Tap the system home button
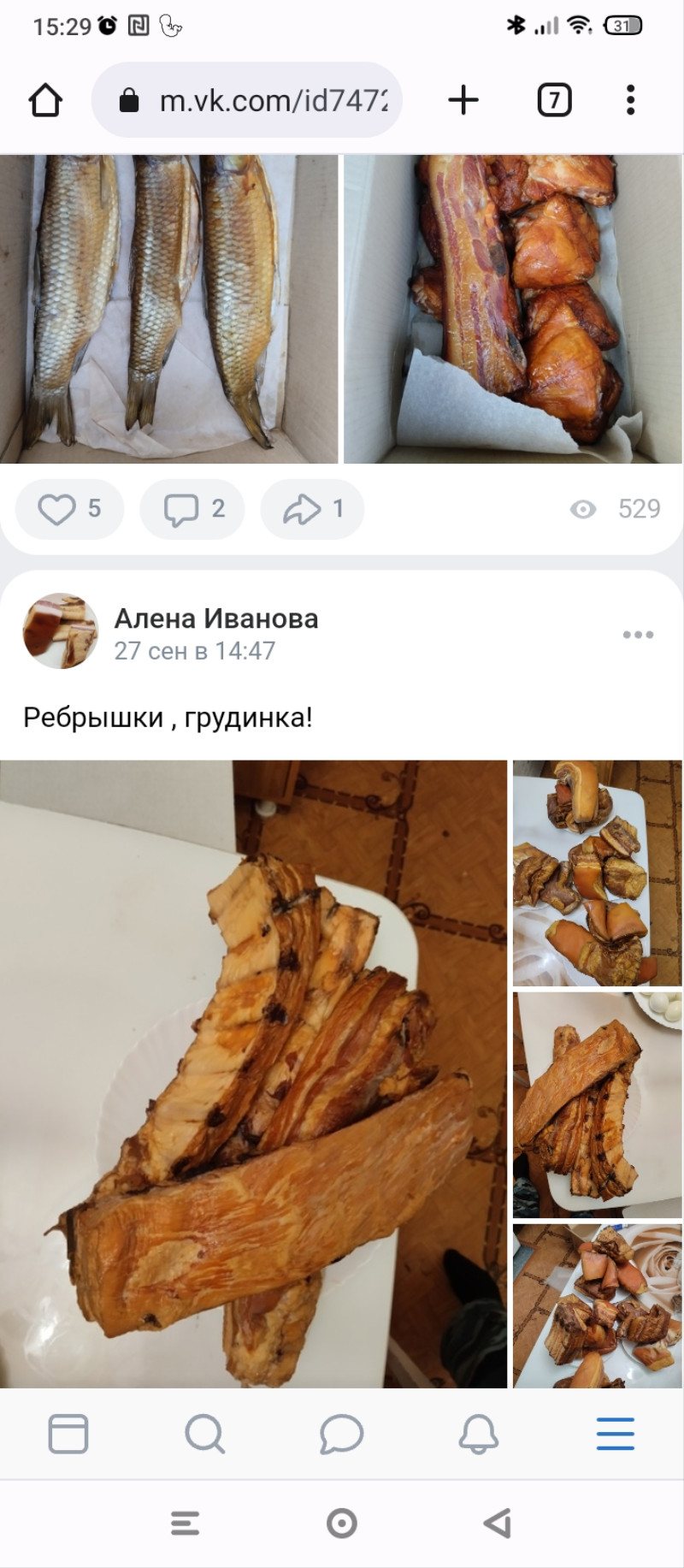This screenshot has width=684, height=1568. click(x=342, y=1524)
